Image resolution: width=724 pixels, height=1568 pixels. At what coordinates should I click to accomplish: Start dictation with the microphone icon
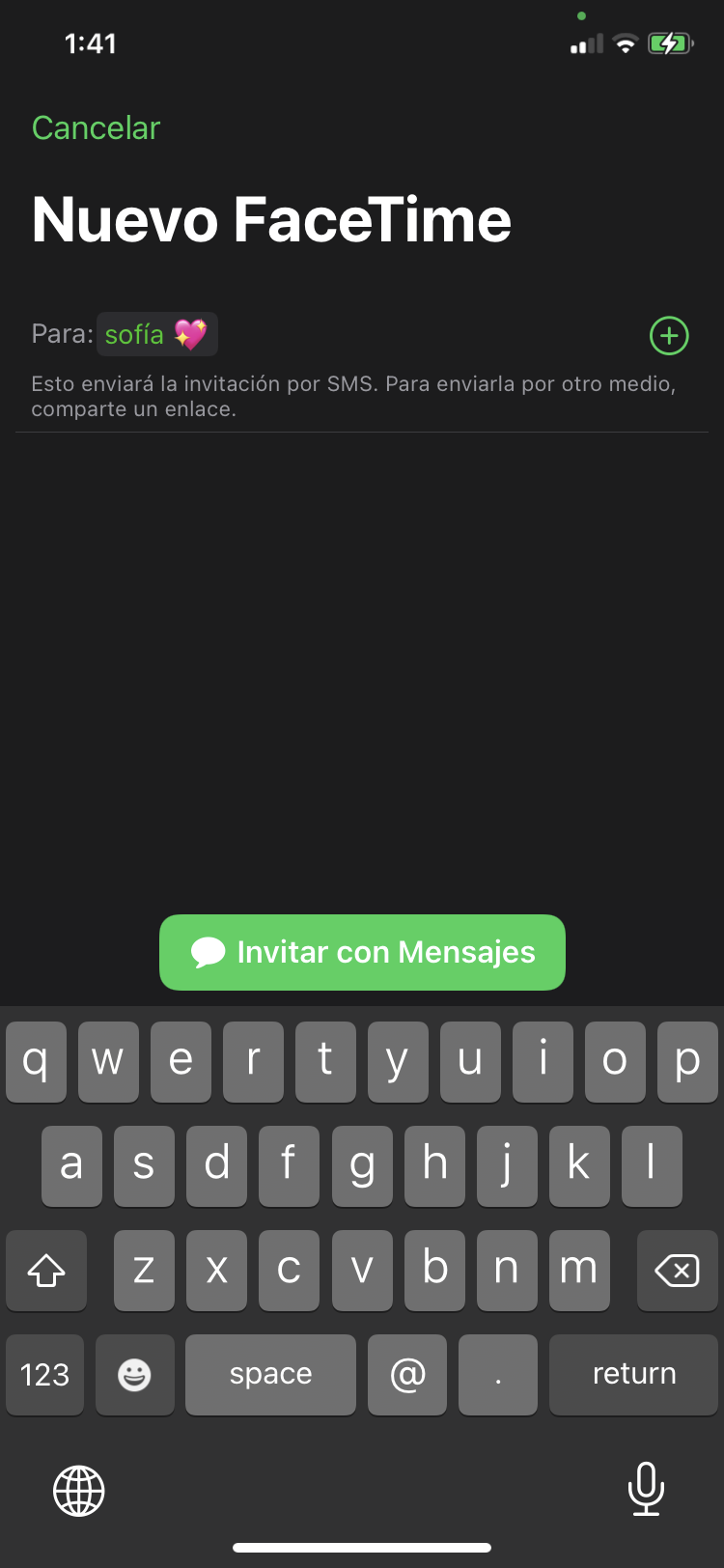pos(645,1488)
